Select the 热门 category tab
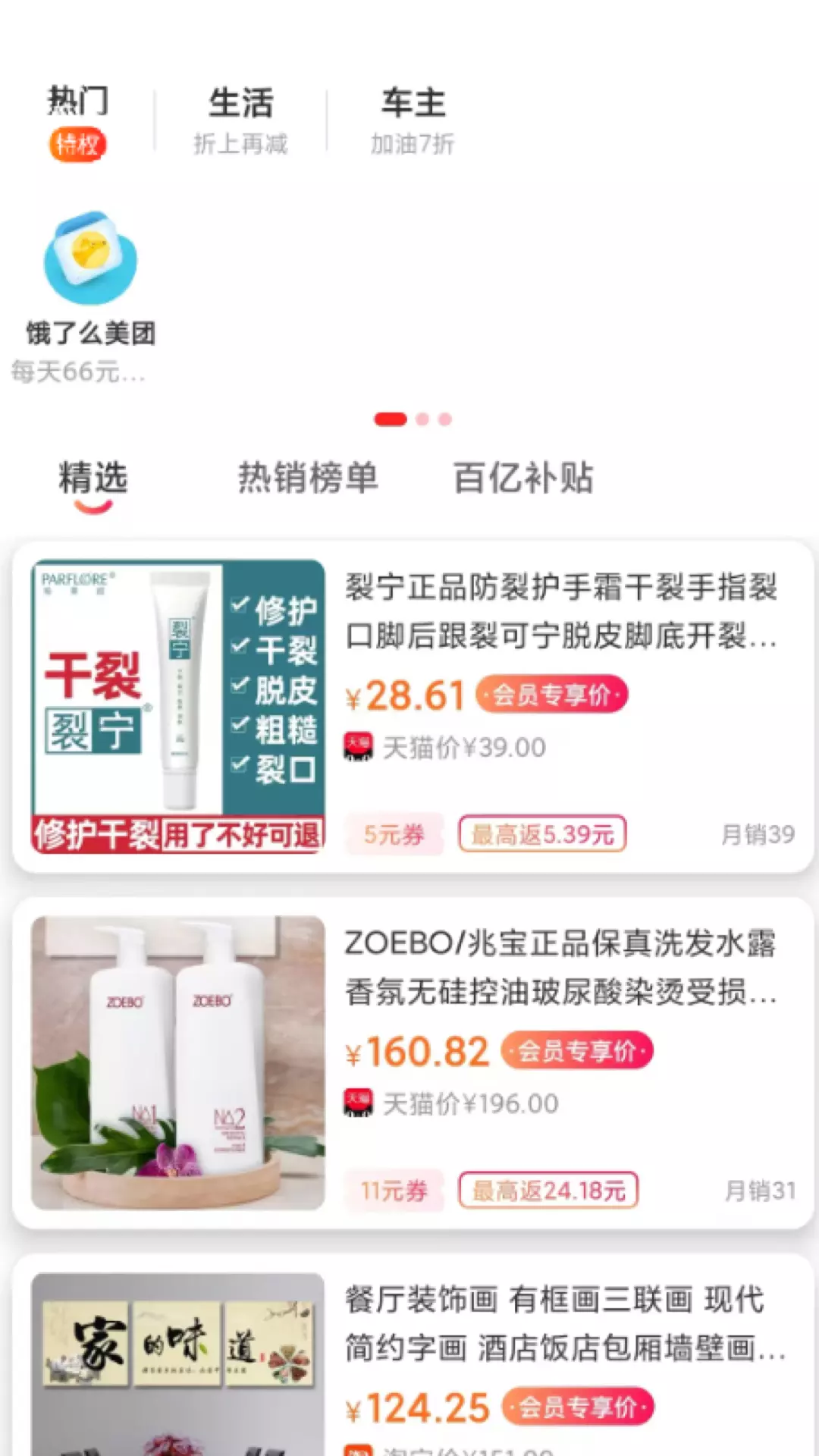 click(77, 121)
